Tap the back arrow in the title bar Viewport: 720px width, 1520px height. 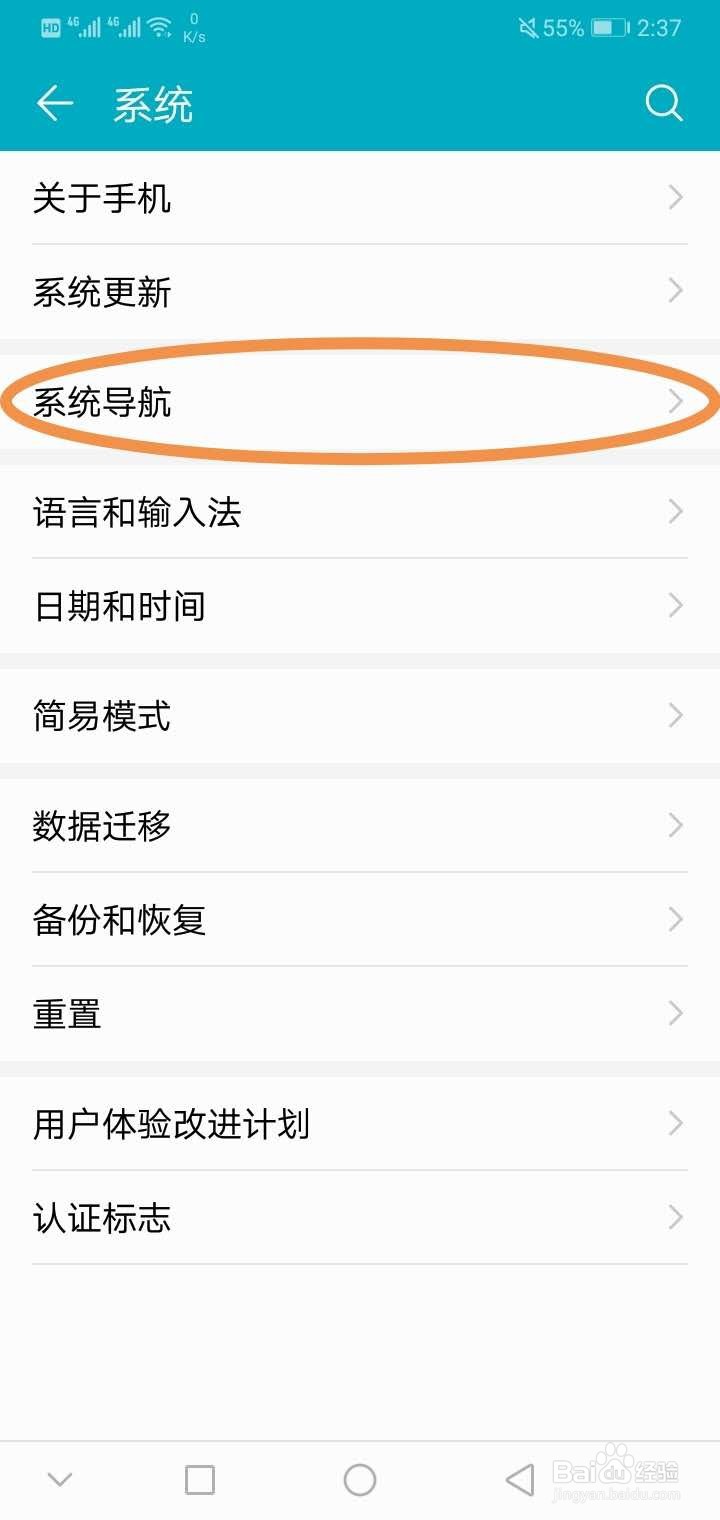54,103
